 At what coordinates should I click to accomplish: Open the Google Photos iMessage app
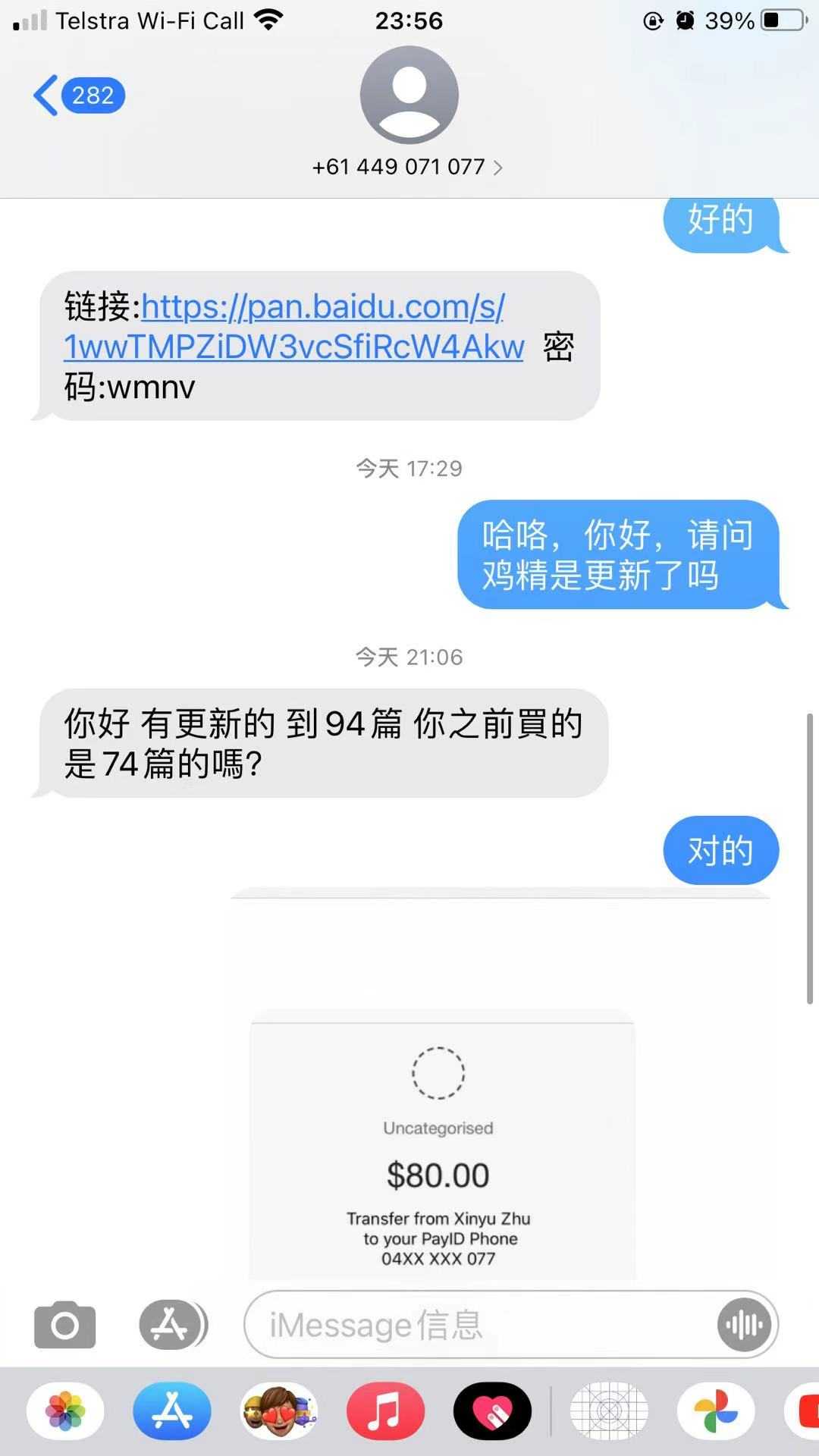click(x=715, y=1412)
